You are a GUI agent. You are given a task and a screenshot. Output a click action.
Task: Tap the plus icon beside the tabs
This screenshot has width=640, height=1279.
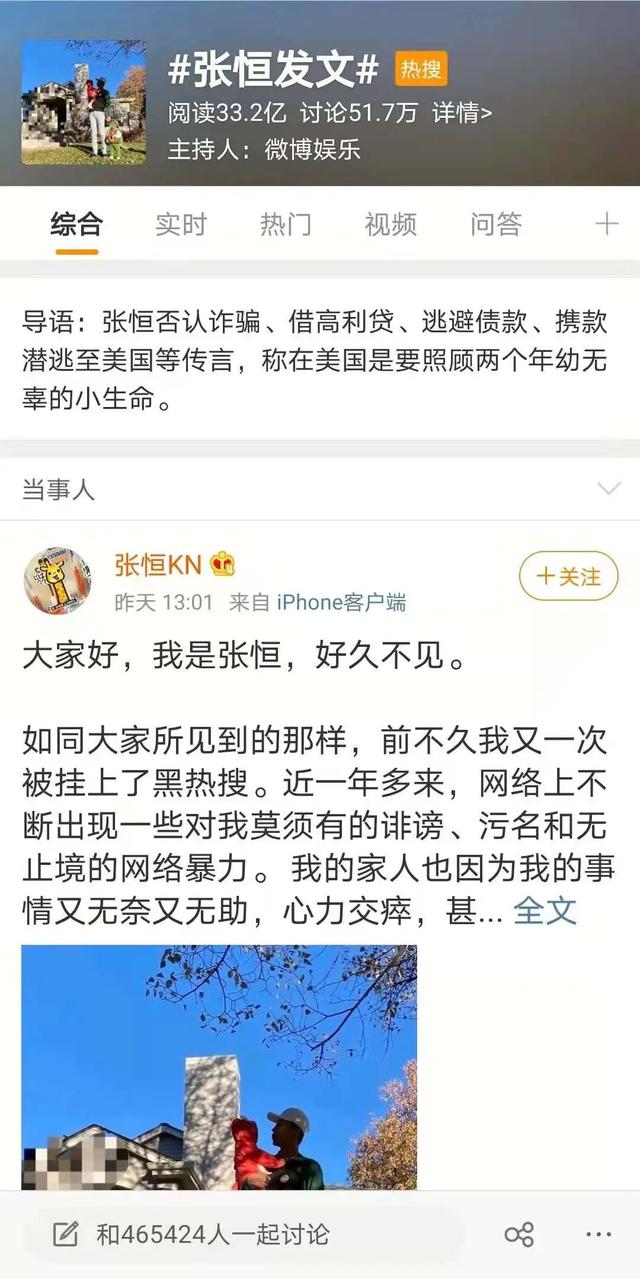607,224
